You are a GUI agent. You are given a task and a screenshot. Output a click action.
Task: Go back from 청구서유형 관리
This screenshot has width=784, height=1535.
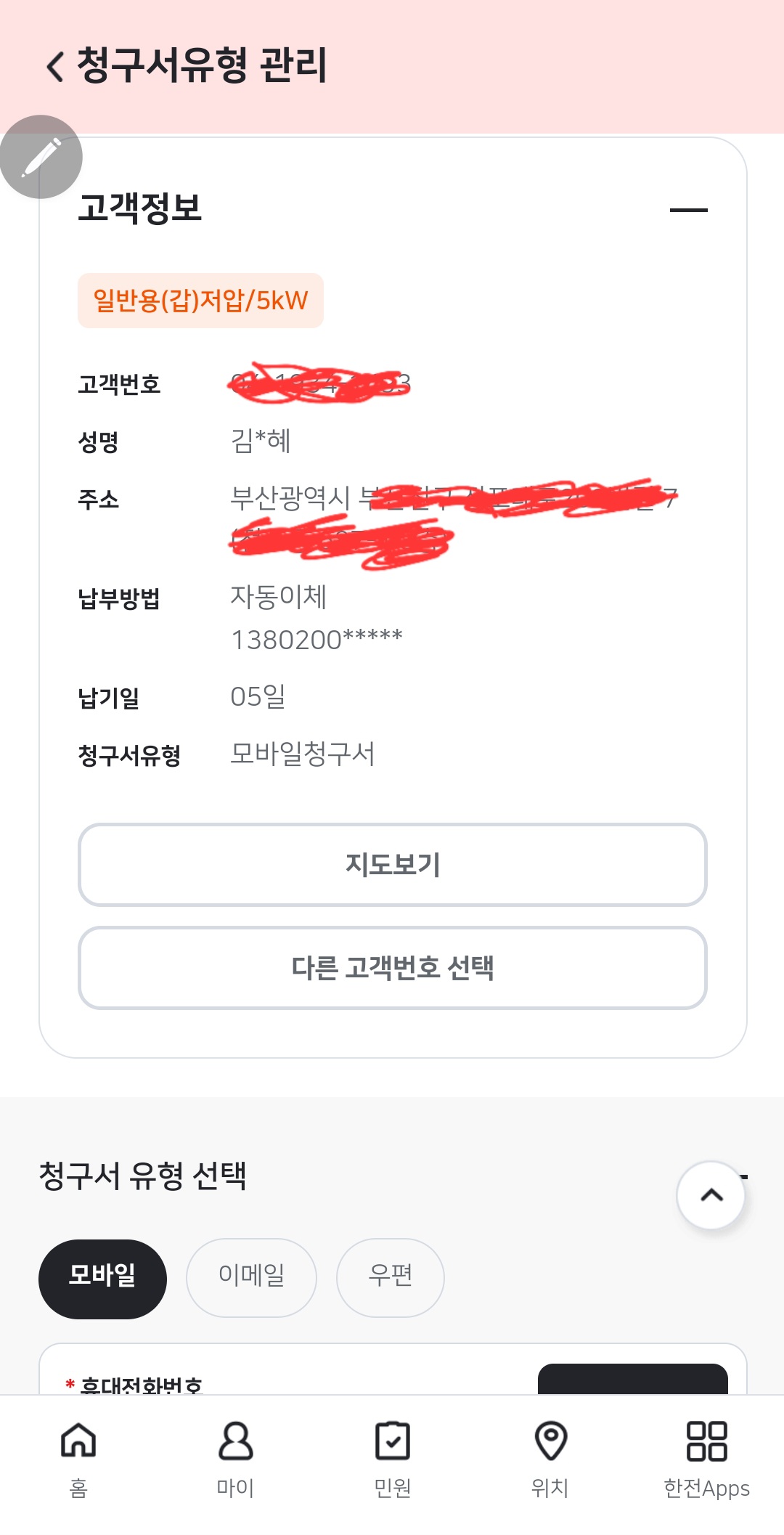tap(55, 67)
